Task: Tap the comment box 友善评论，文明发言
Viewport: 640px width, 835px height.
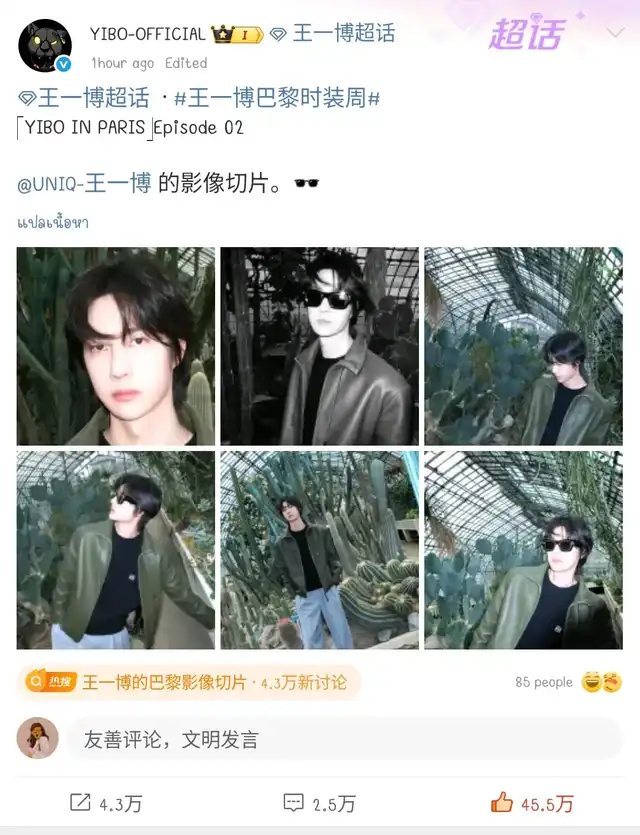Action: 344,739
